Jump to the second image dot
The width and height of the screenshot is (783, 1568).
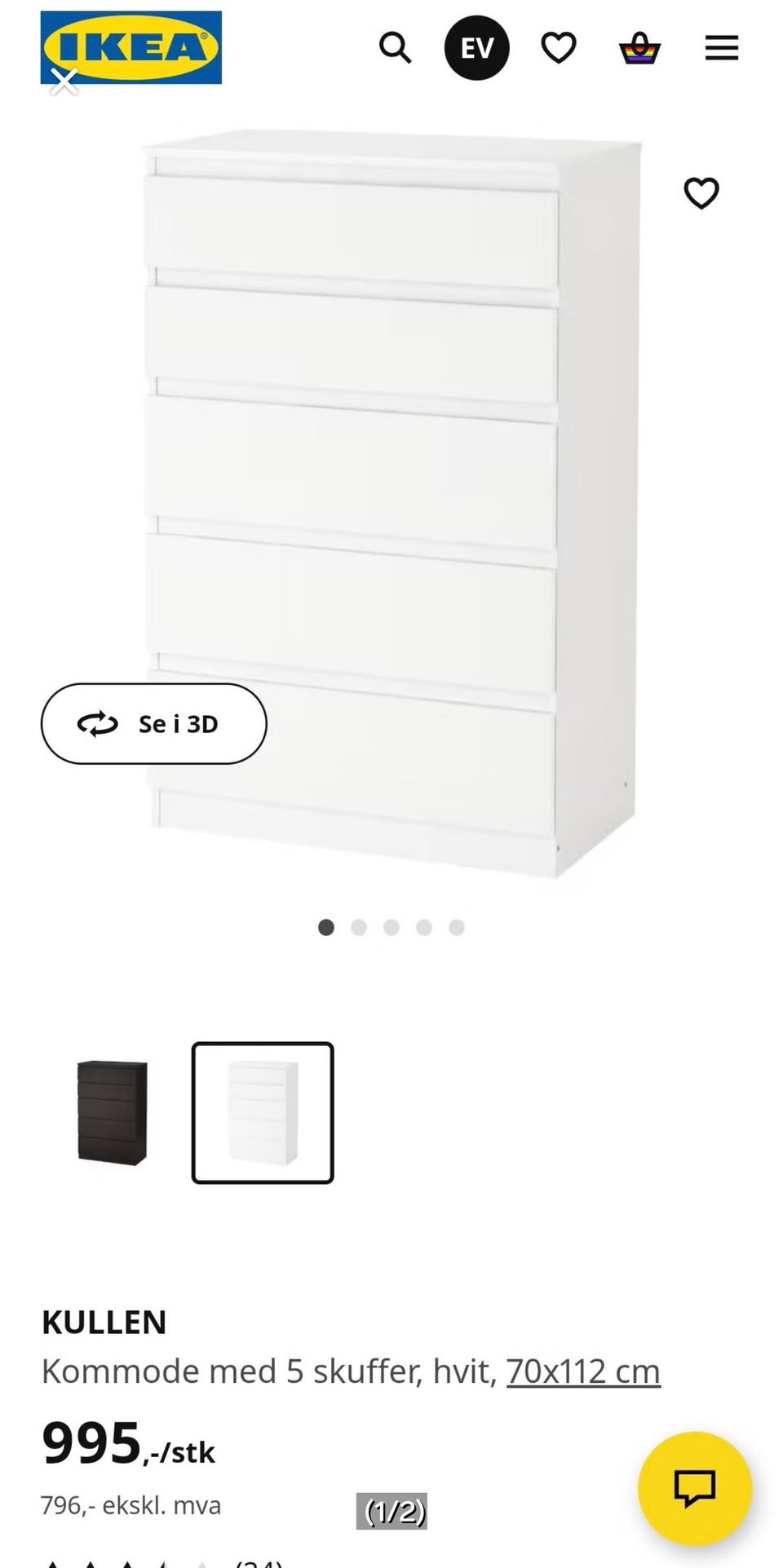click(x=359, y=927)
